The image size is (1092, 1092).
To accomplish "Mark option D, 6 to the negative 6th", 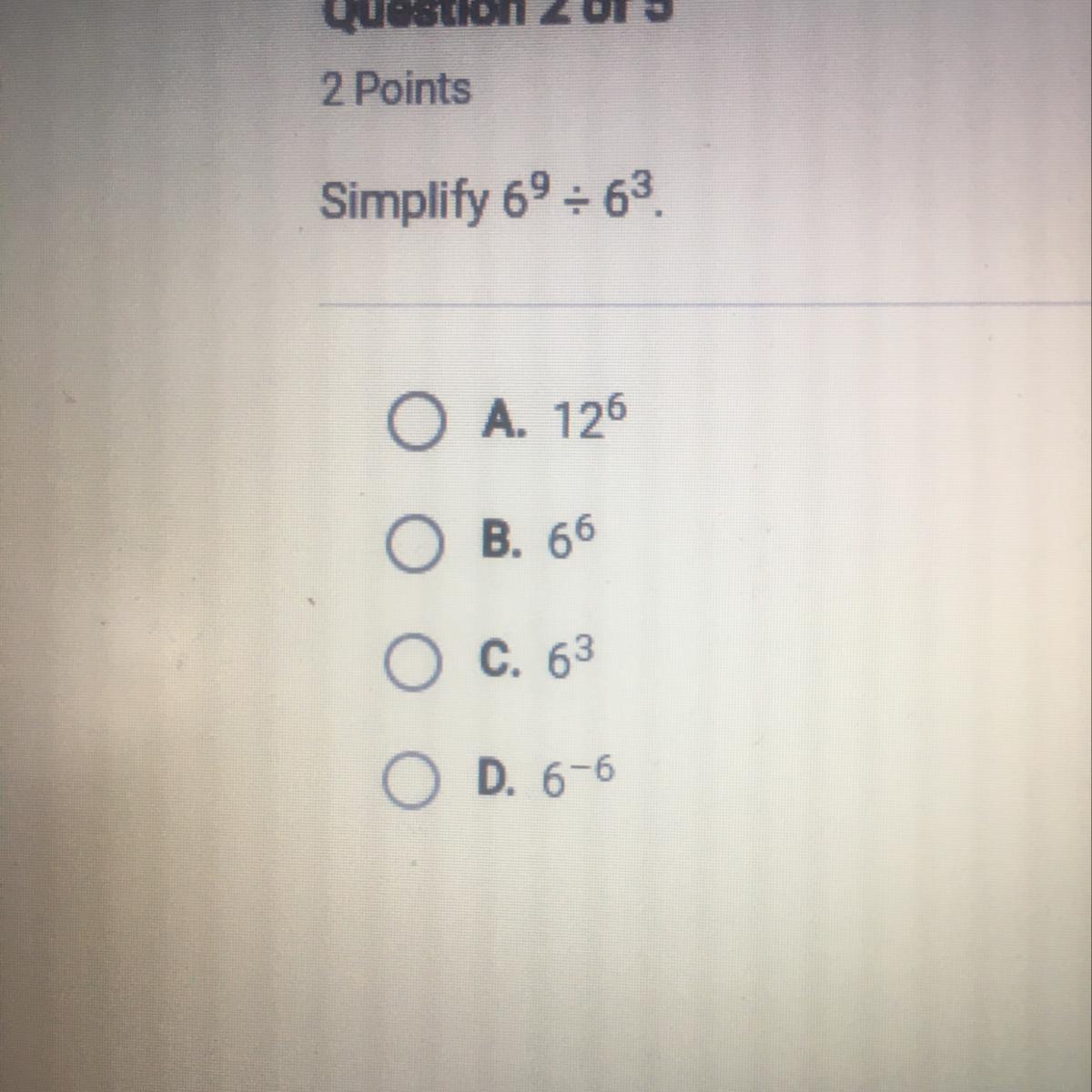I will click(409, 784).
